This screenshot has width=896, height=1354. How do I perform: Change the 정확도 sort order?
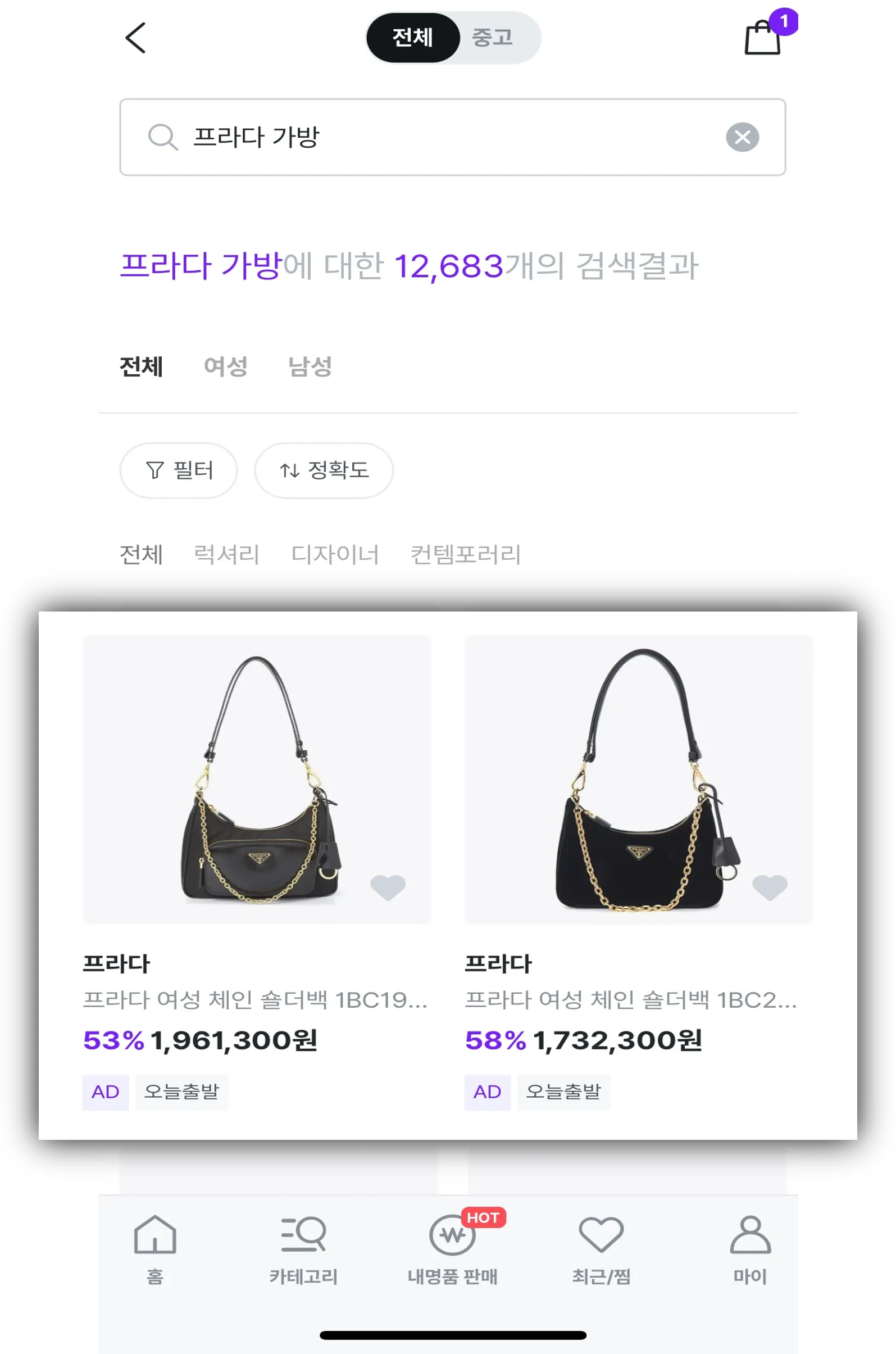[x=324, y=470]
